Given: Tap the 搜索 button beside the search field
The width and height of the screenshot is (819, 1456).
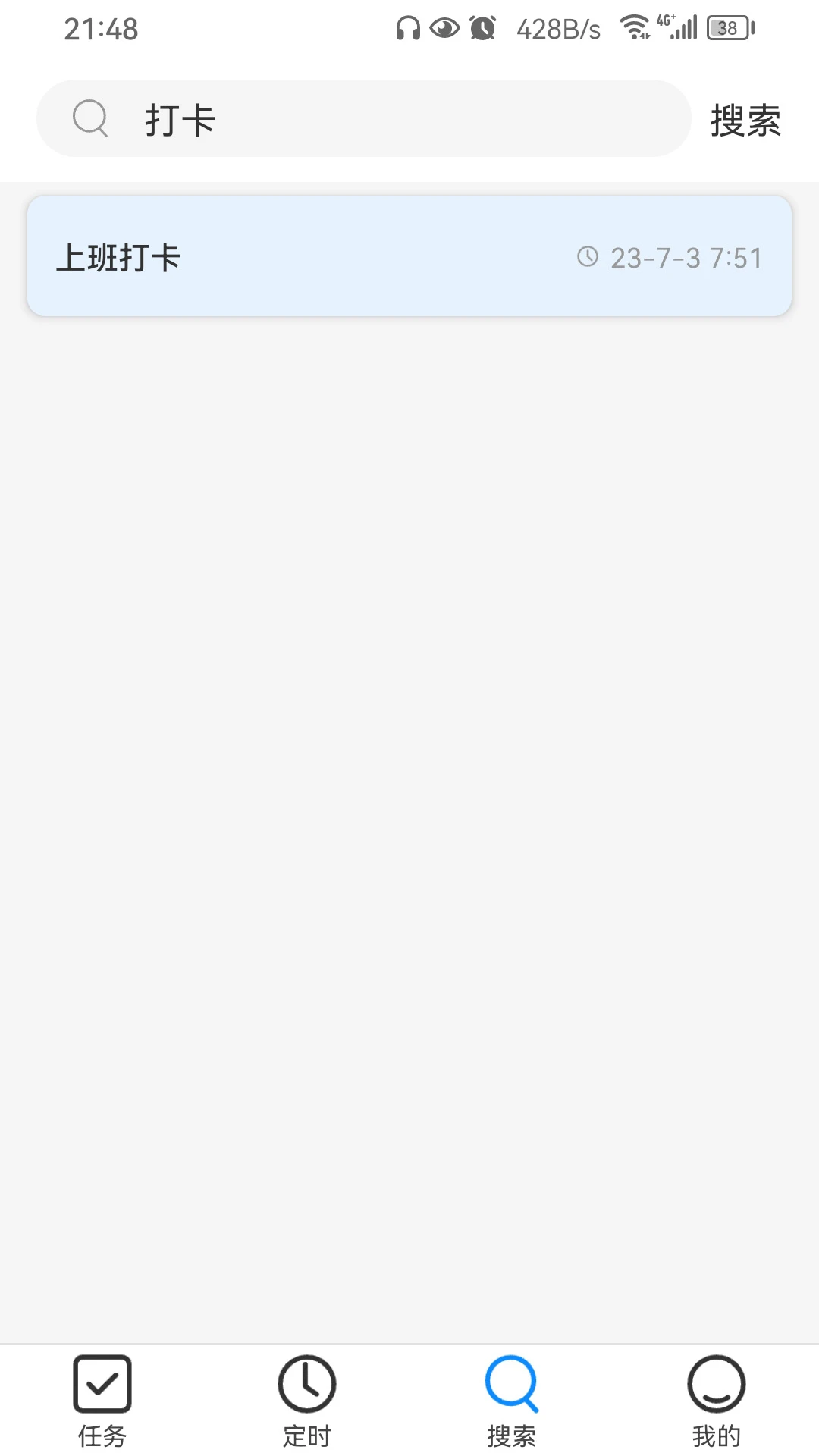Looking at the screenshot, I should [745, 121].
